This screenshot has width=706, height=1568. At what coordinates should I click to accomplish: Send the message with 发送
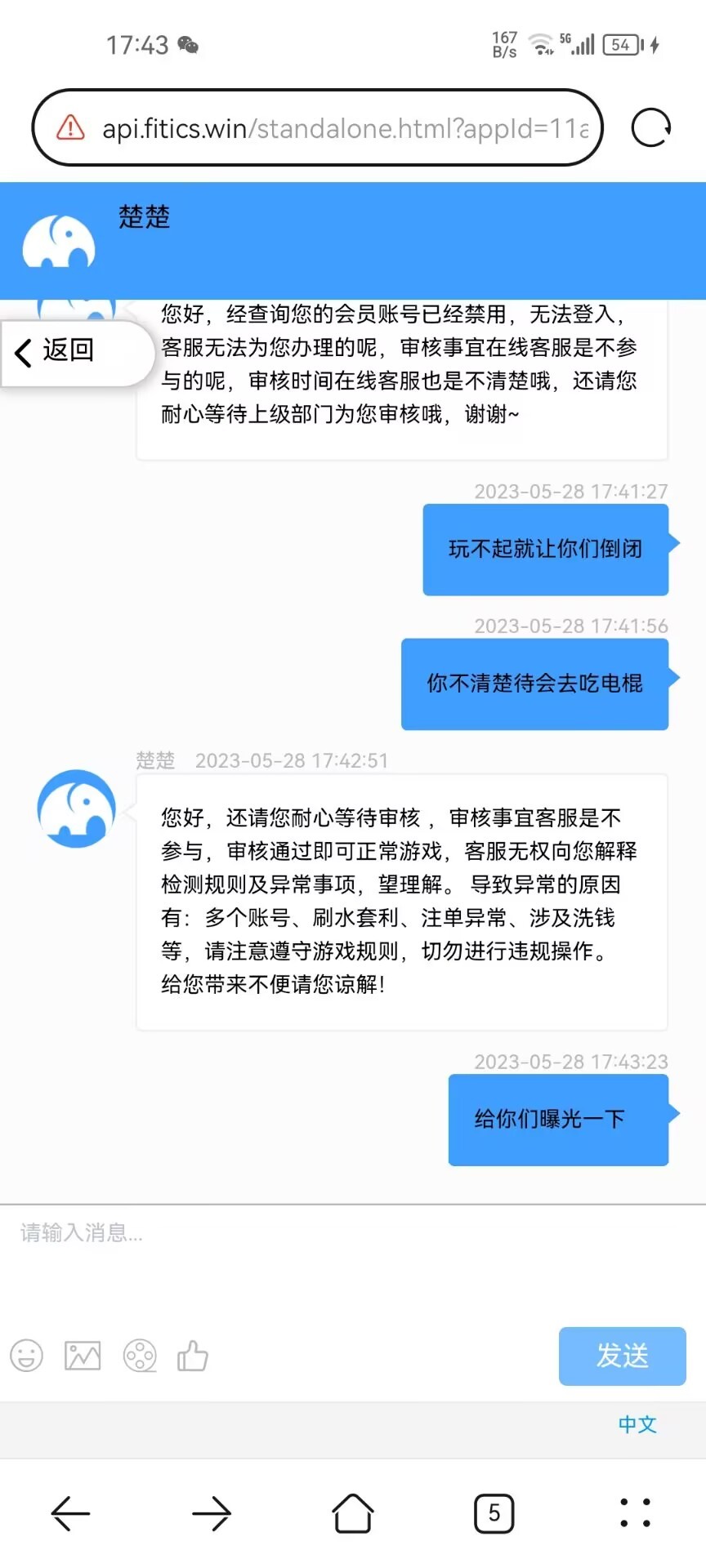pos(622,1356)
